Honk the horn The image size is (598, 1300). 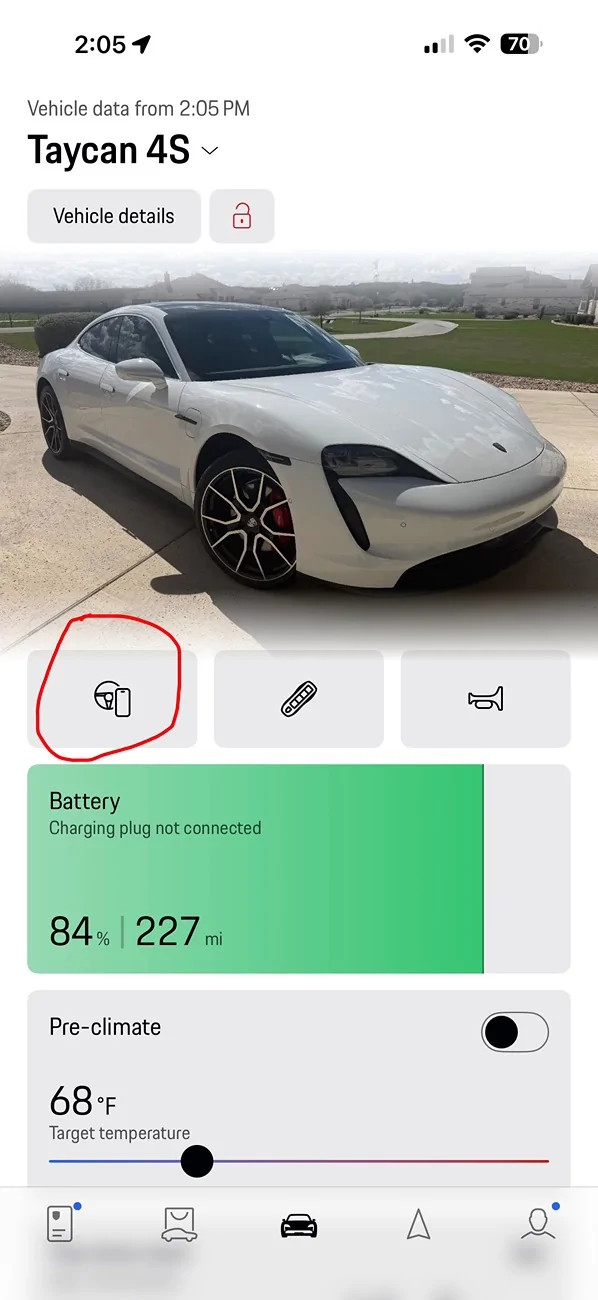pyautogui.click(x=486, y=699)
